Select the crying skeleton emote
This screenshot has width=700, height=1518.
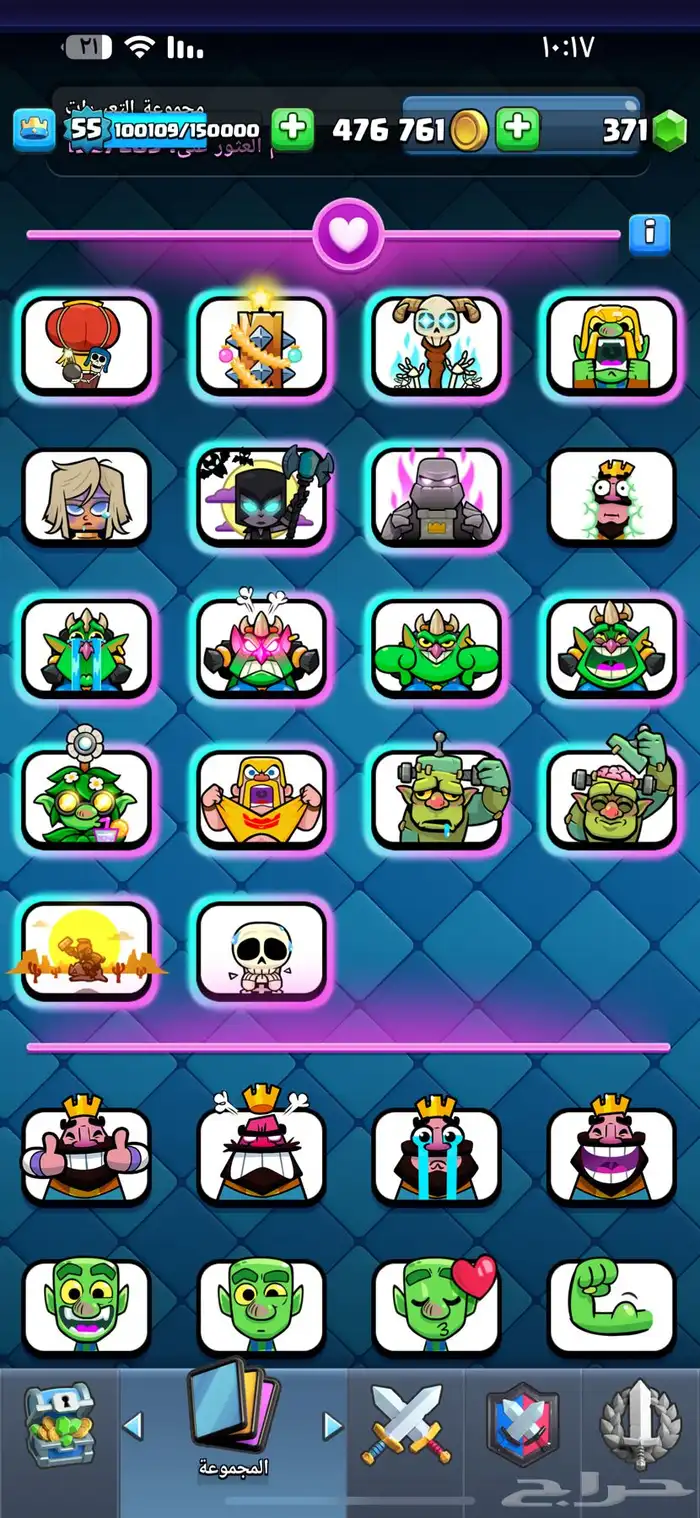pos(262,951)
